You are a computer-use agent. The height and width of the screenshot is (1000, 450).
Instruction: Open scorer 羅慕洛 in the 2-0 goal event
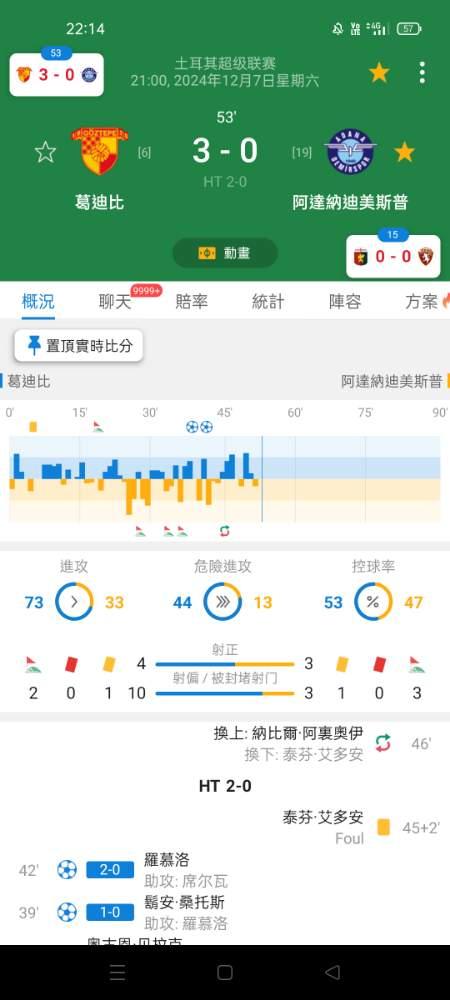167,860
